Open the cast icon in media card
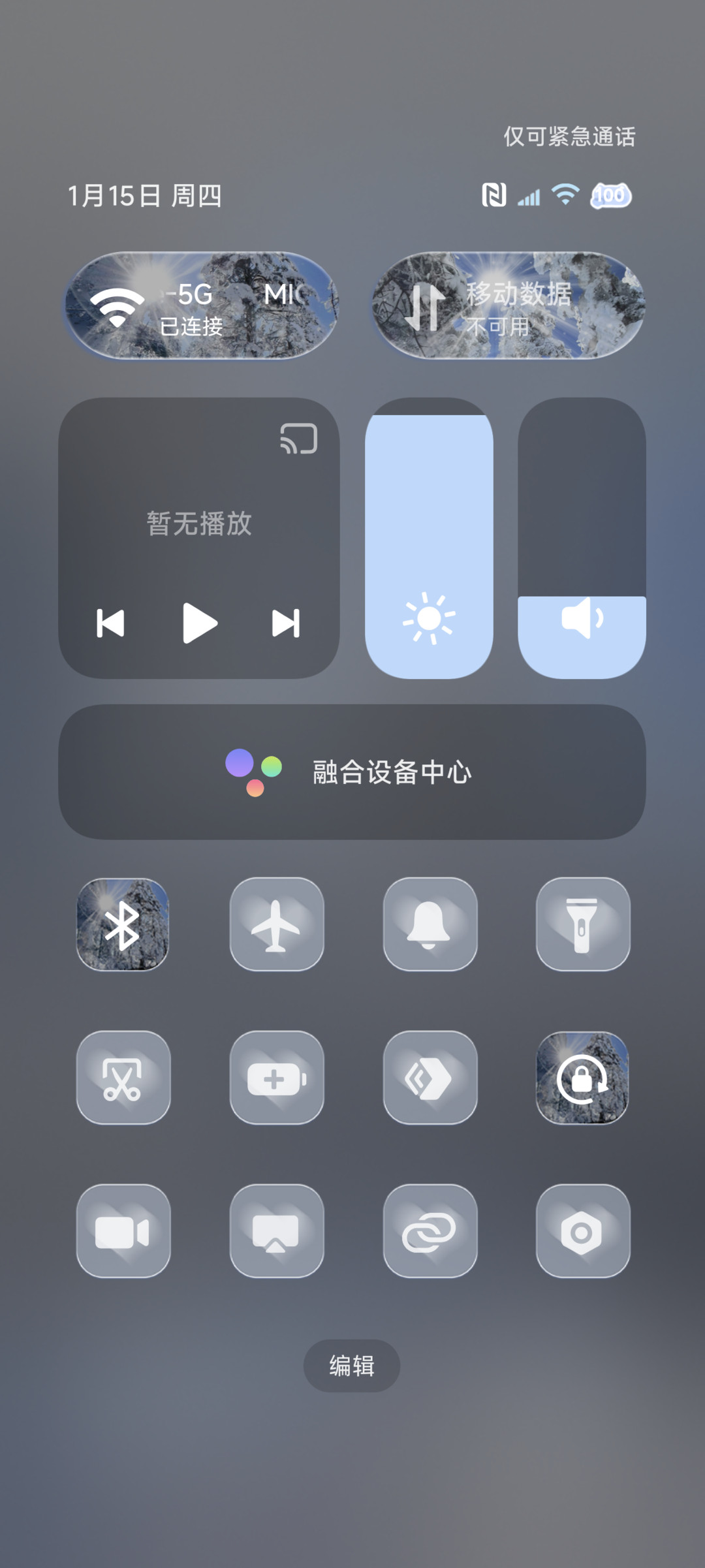This screenshot has width=705, height=1568. click(x=299, y=439)
